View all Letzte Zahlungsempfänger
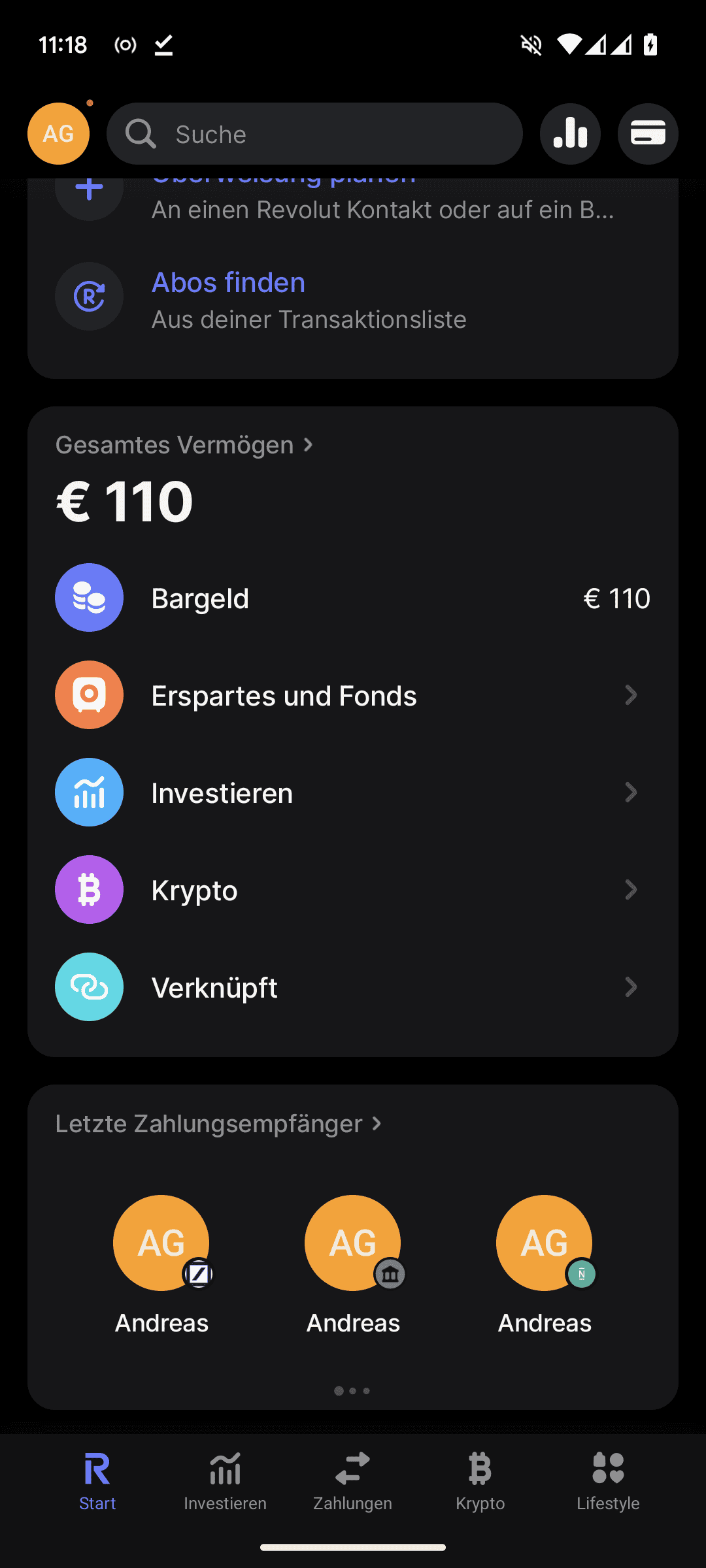This screenshot has height=1568, width=706. [218, 1124]
